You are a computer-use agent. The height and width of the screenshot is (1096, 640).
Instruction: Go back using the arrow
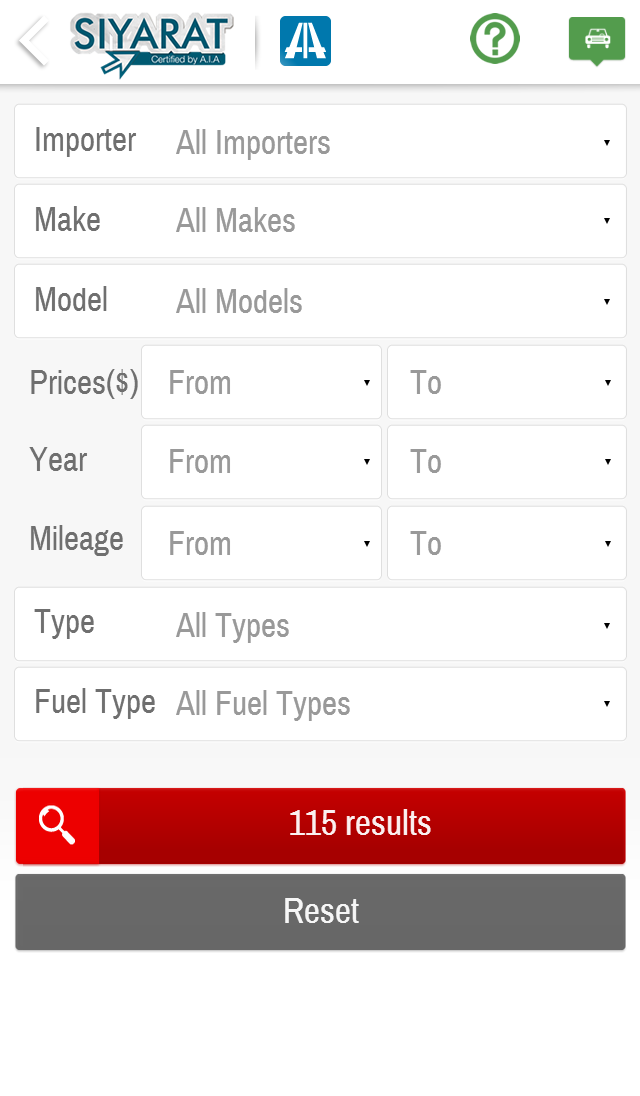click(x=32, y=42)
